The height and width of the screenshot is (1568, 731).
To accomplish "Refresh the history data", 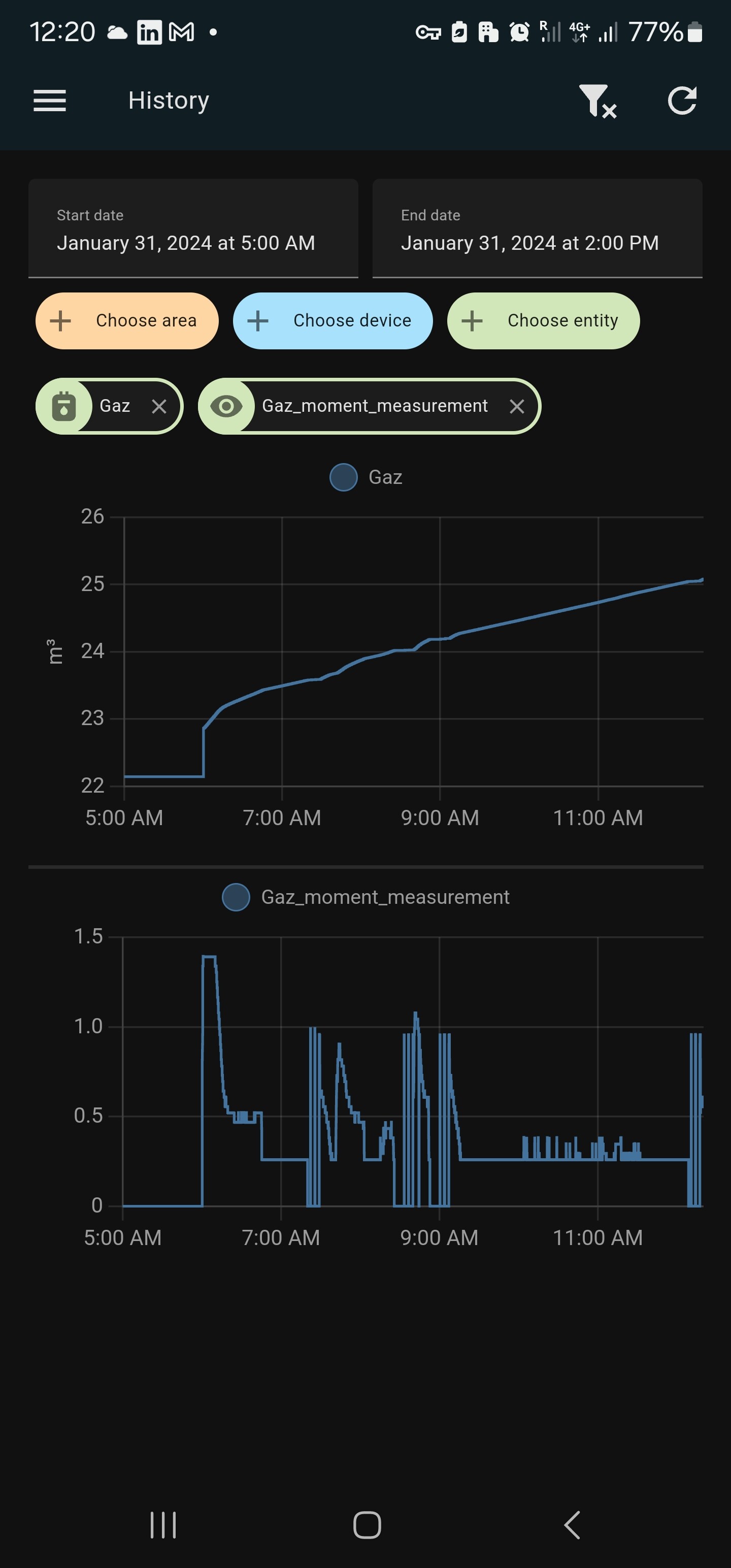I will coord(682,101).
